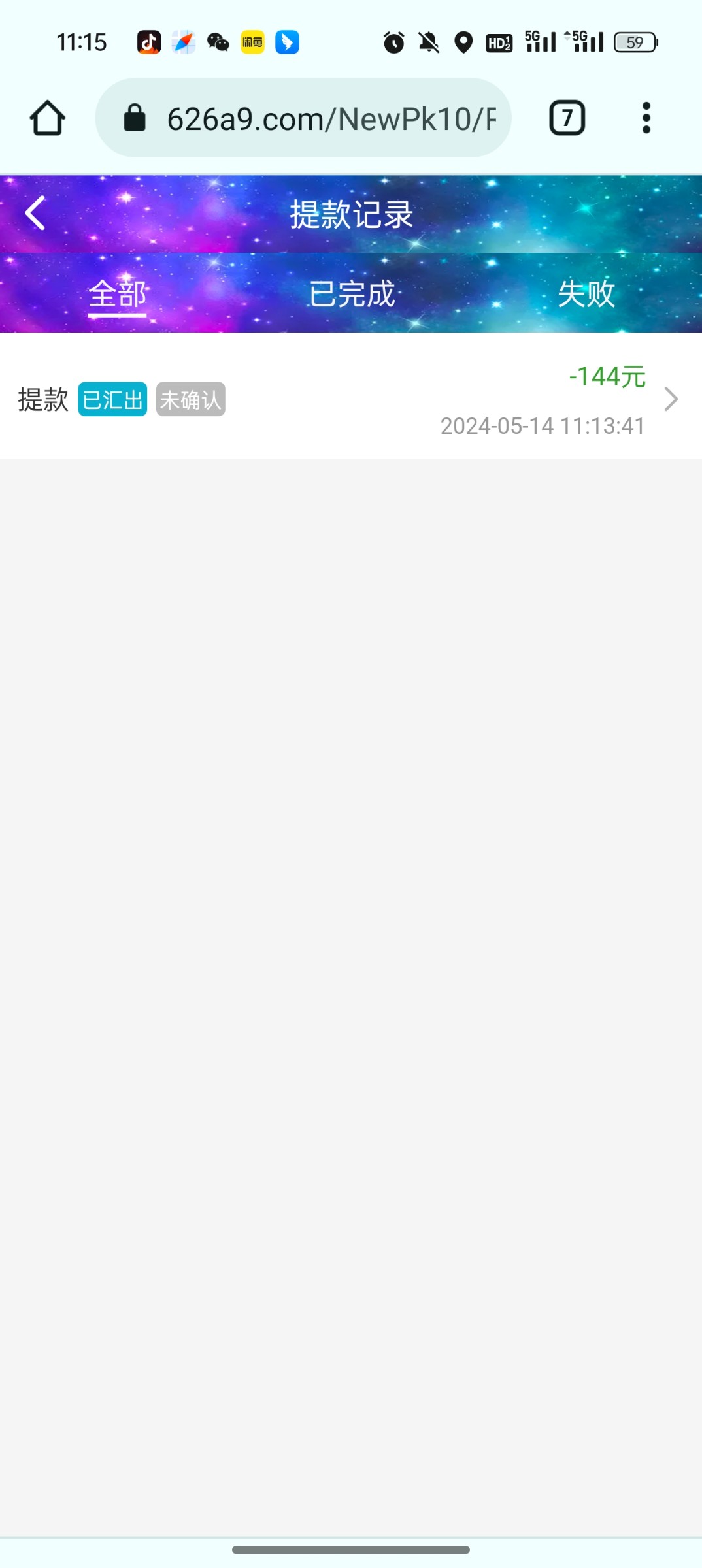Image resolution: width=702 pixels, height=1568 pixels.
Task: Open the browser tab switcher
Action: pos(567,118)
